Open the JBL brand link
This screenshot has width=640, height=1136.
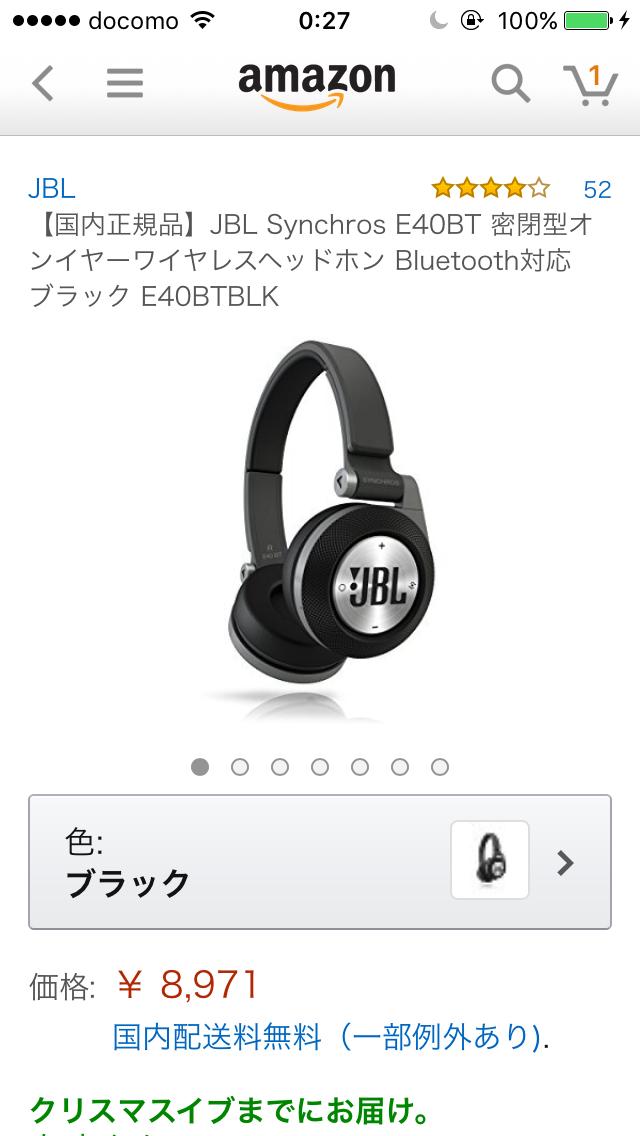(x=51, y=189)
